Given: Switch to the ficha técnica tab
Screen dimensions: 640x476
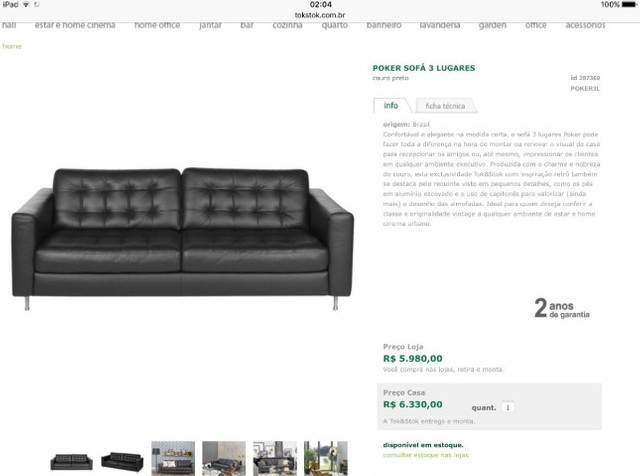Looking at the screenshot, I should coord(444,105).
